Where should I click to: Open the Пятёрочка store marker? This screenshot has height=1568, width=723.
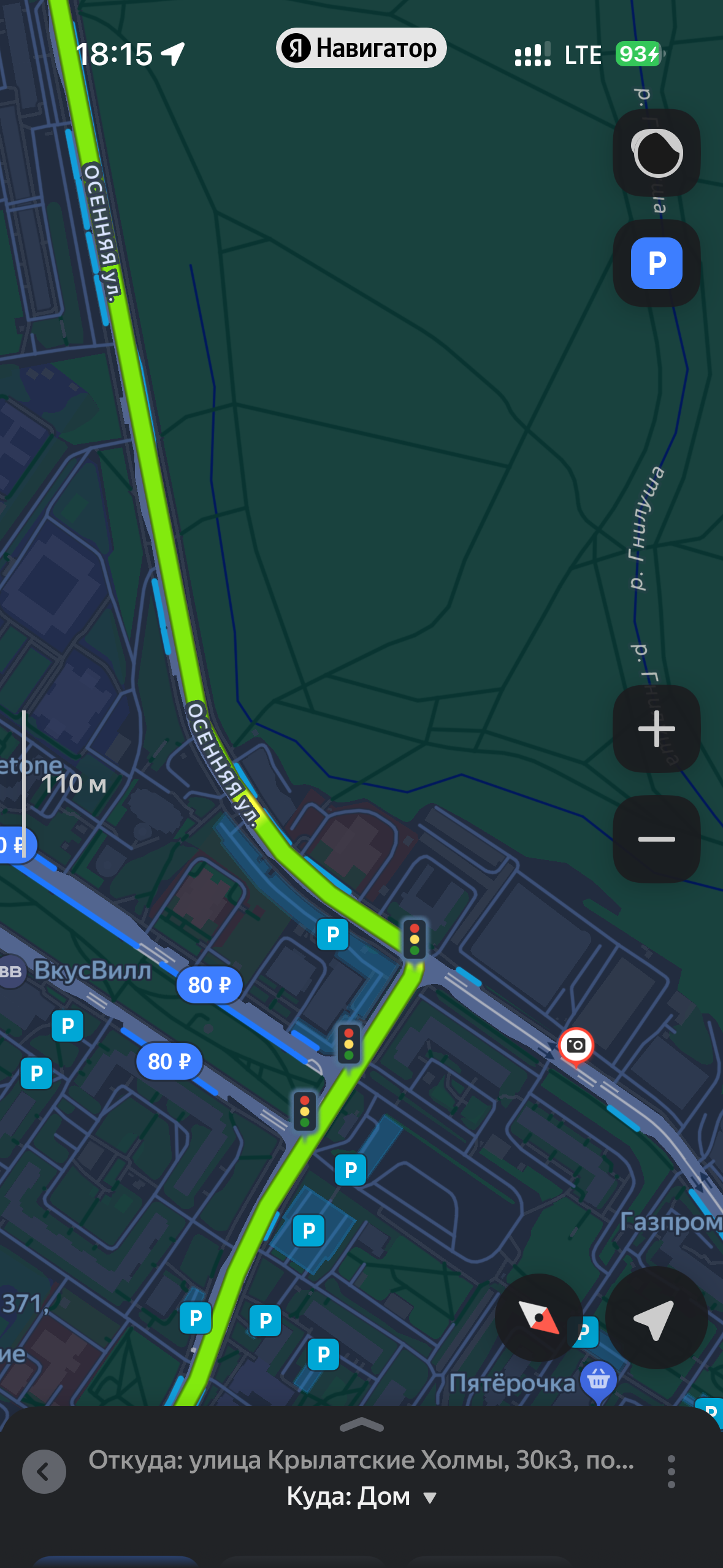point(598,1380)
